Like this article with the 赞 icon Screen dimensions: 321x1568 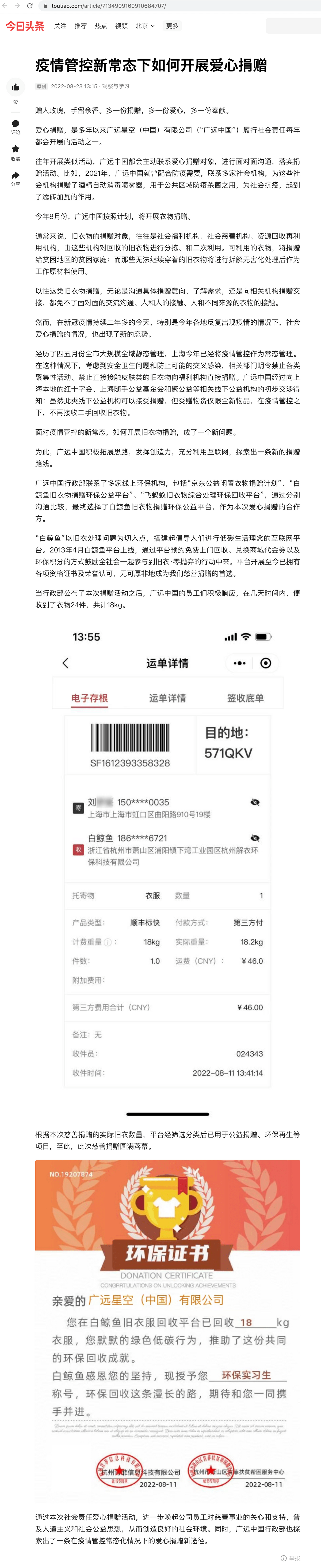16,88
